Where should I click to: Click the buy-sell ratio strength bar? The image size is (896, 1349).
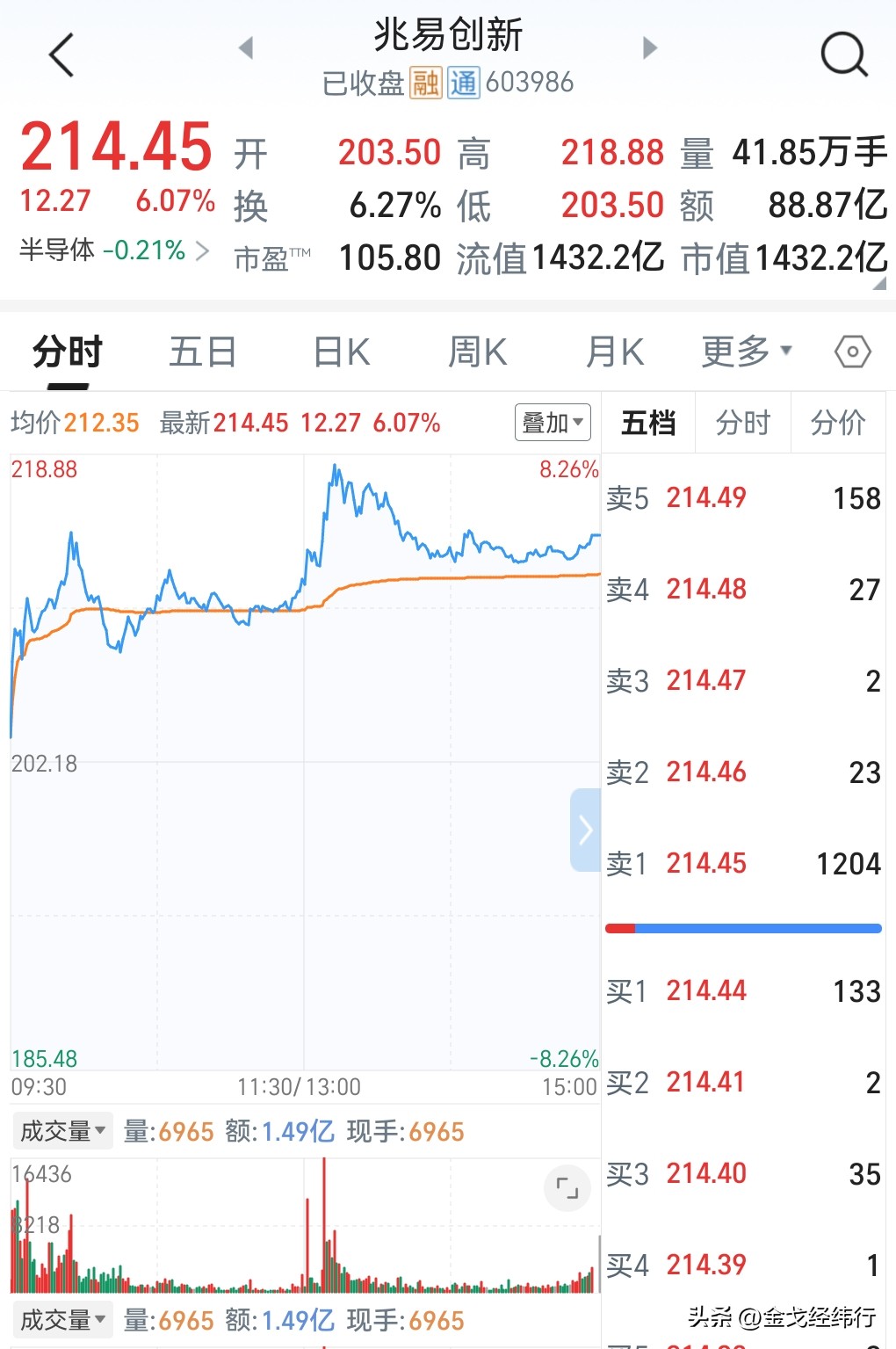[x=743, y=927]
